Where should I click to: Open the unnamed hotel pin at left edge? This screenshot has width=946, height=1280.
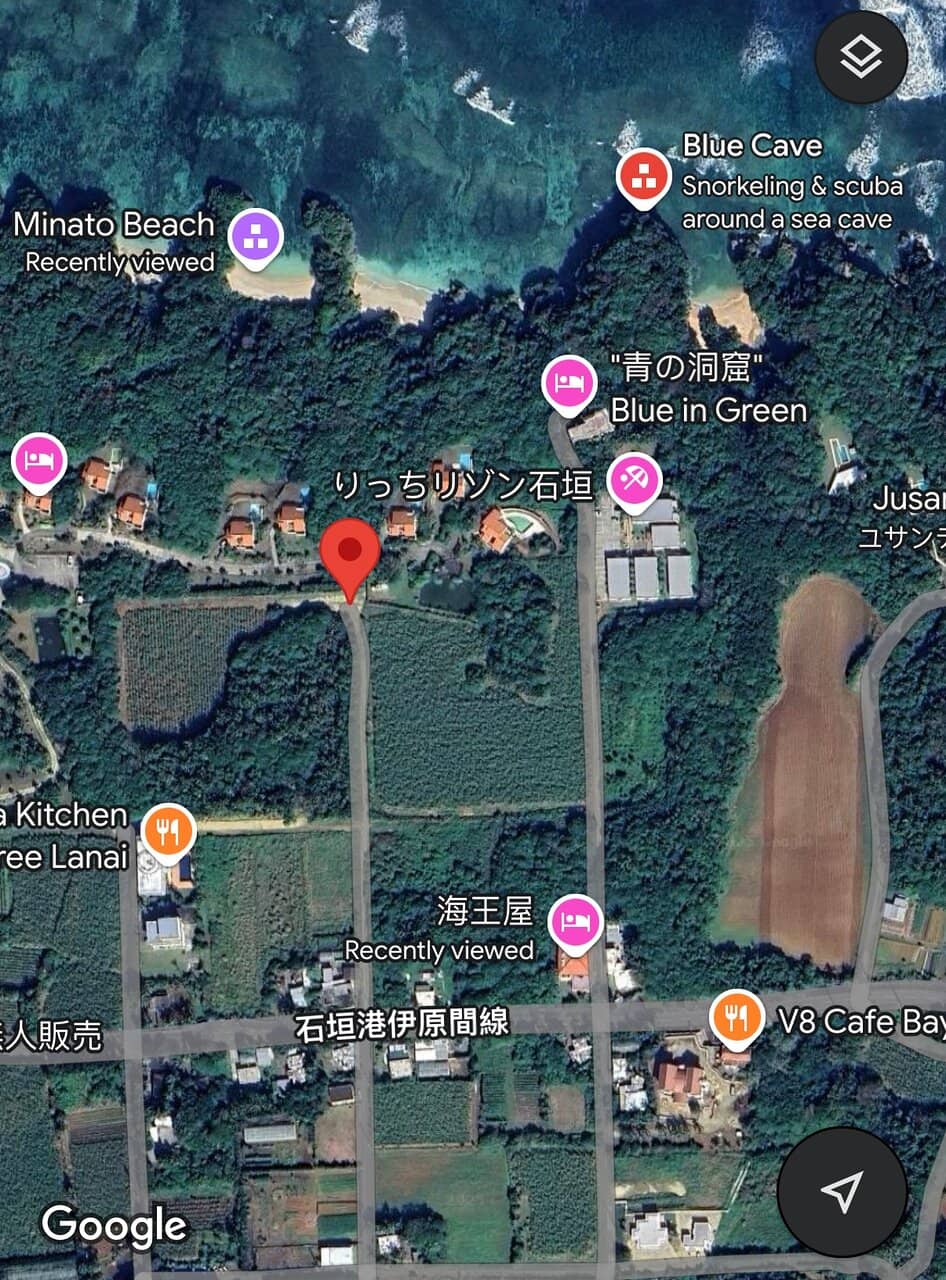[x=39, y=462]
